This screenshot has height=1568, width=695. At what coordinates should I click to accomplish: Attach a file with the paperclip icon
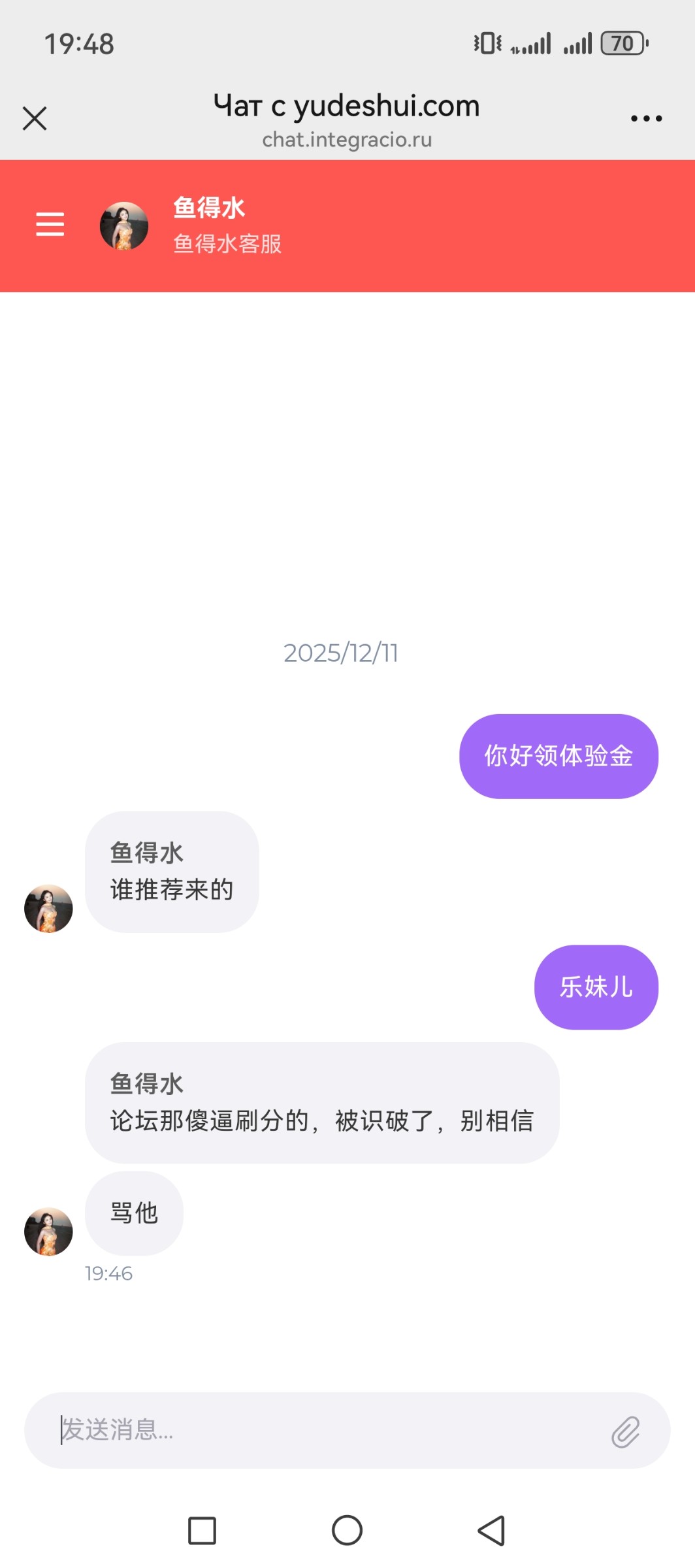pyautogui.click(x=625, y=1431)
